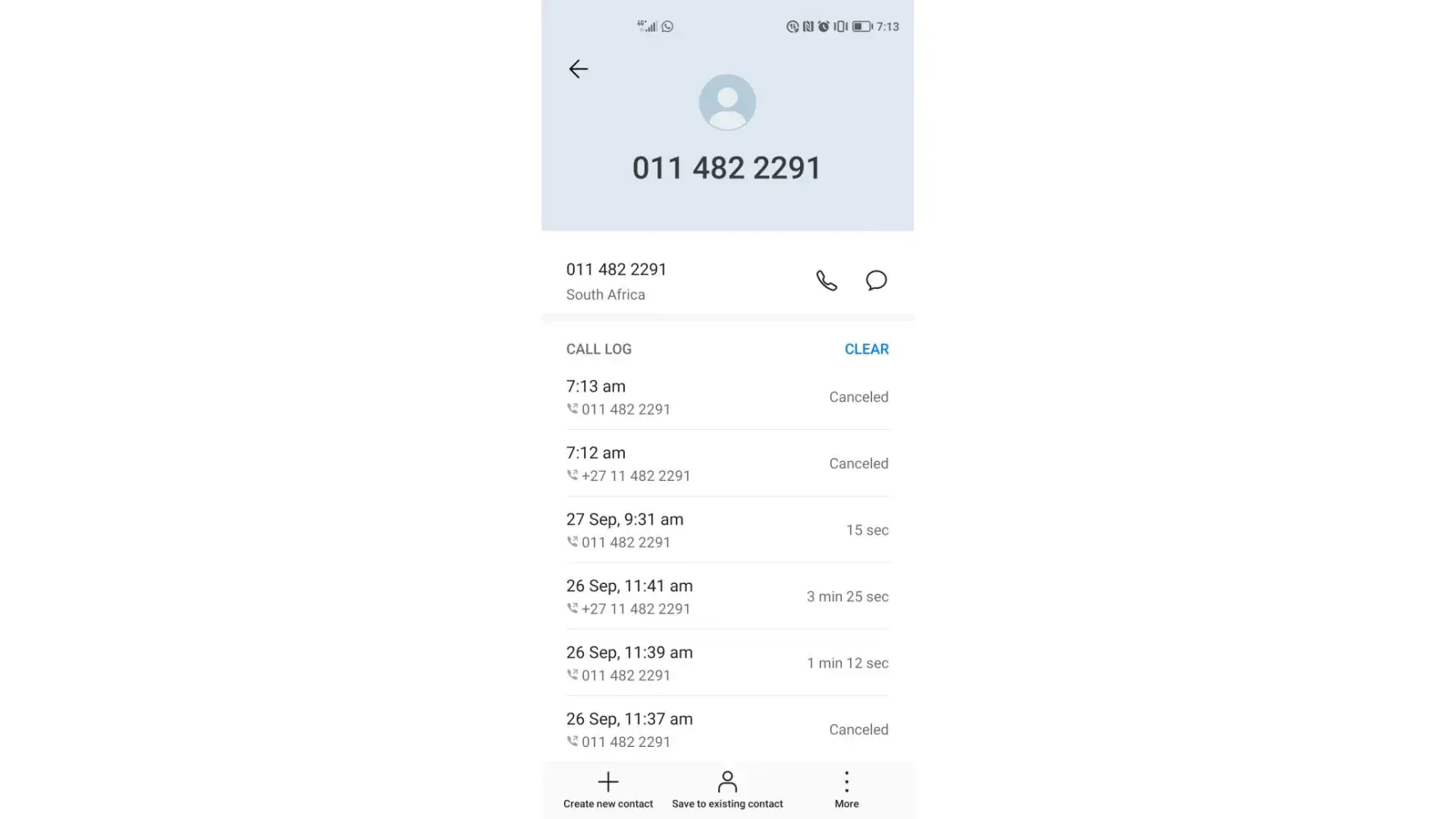Open the 7:12 am canceled call entry
The width and height of the screenshot is (1456, 819).
click(x=726, y=464)
